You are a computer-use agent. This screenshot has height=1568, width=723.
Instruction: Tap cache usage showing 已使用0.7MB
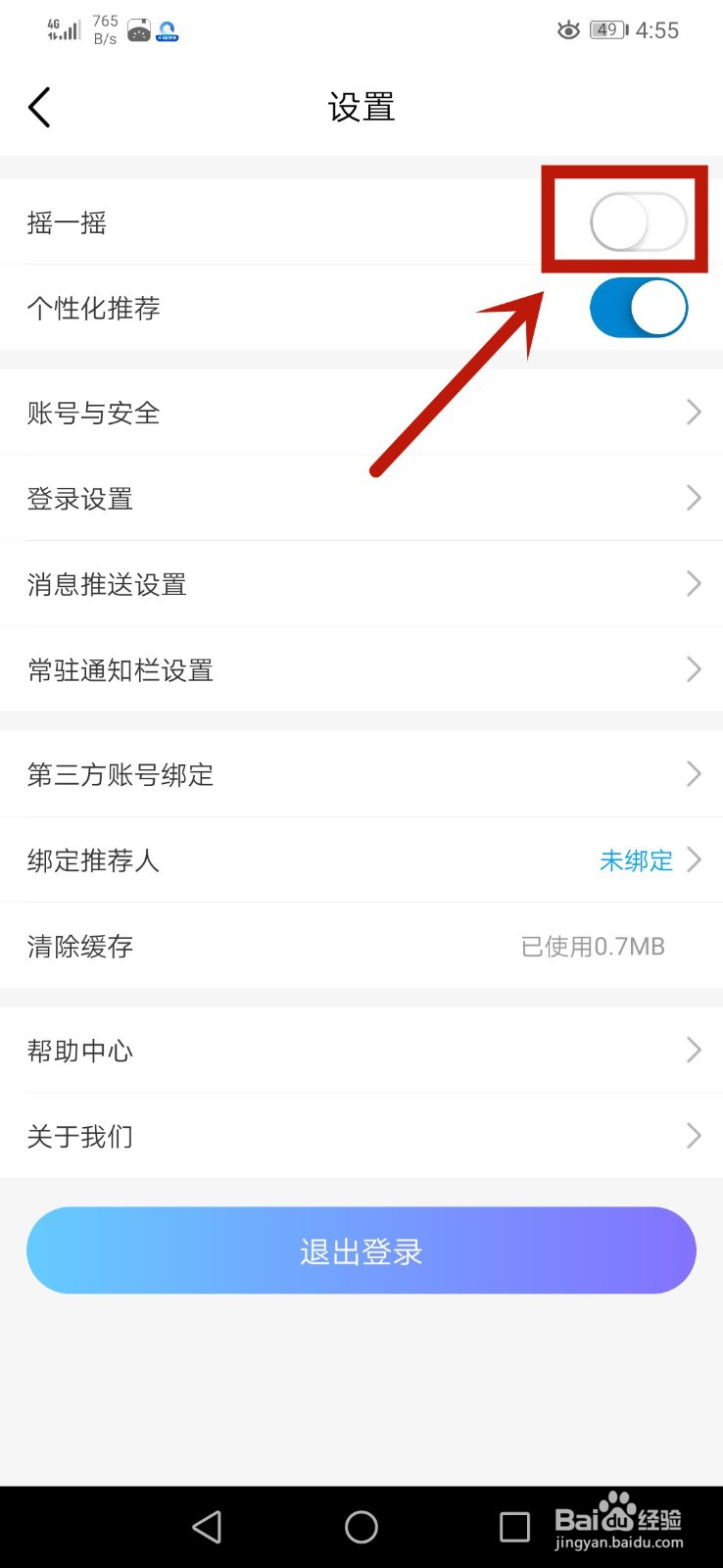click(x=592, y=946)
